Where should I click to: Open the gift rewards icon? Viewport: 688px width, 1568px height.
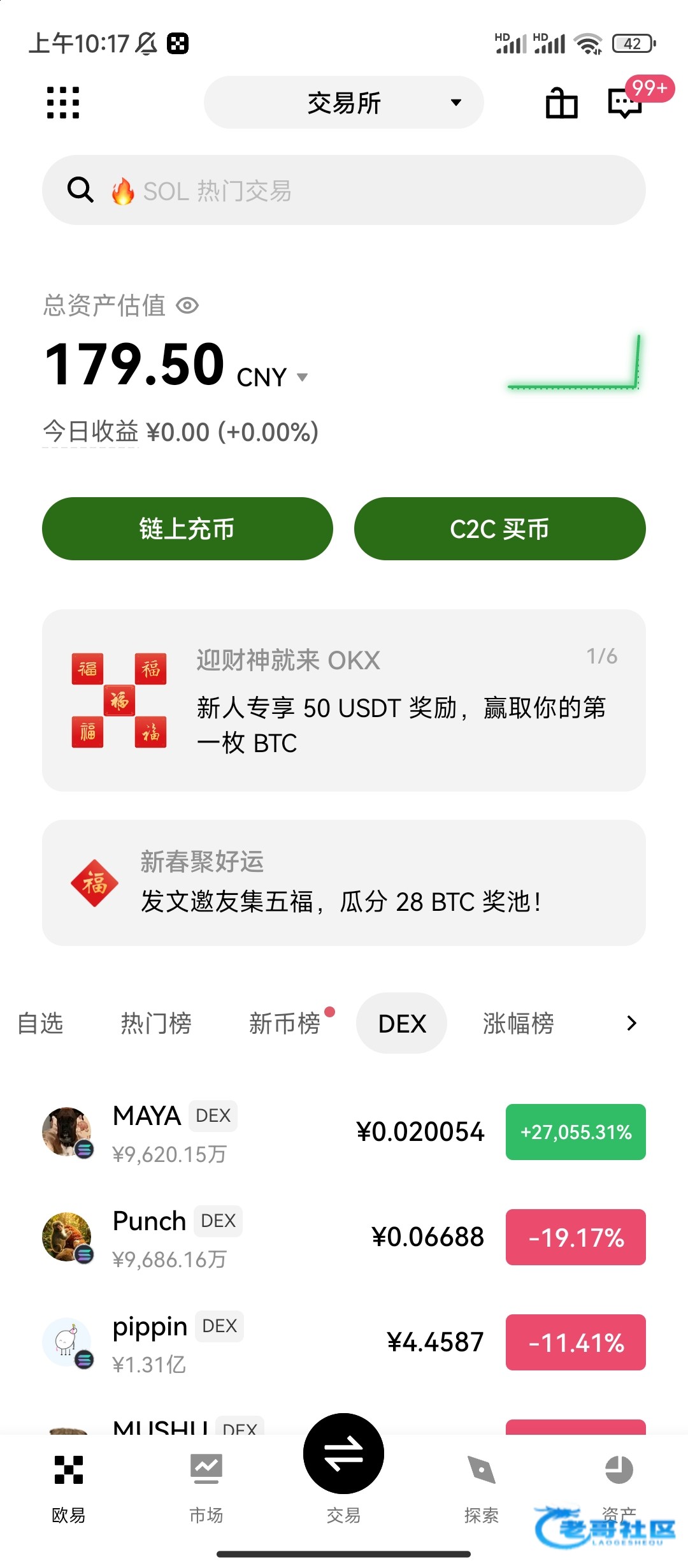click(x=561, y=103)
